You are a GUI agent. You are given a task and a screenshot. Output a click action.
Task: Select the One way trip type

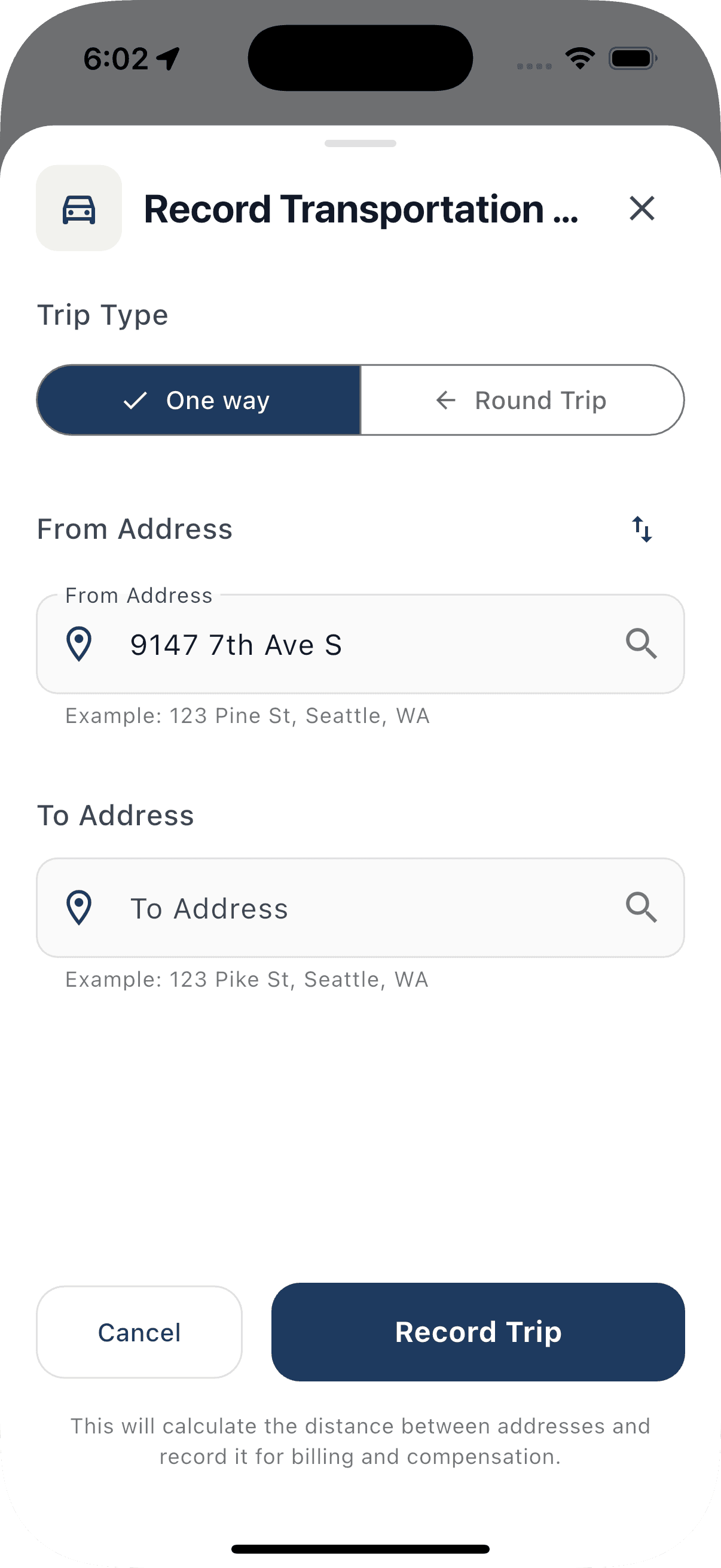pyautogui.click(x=199, y=401)
